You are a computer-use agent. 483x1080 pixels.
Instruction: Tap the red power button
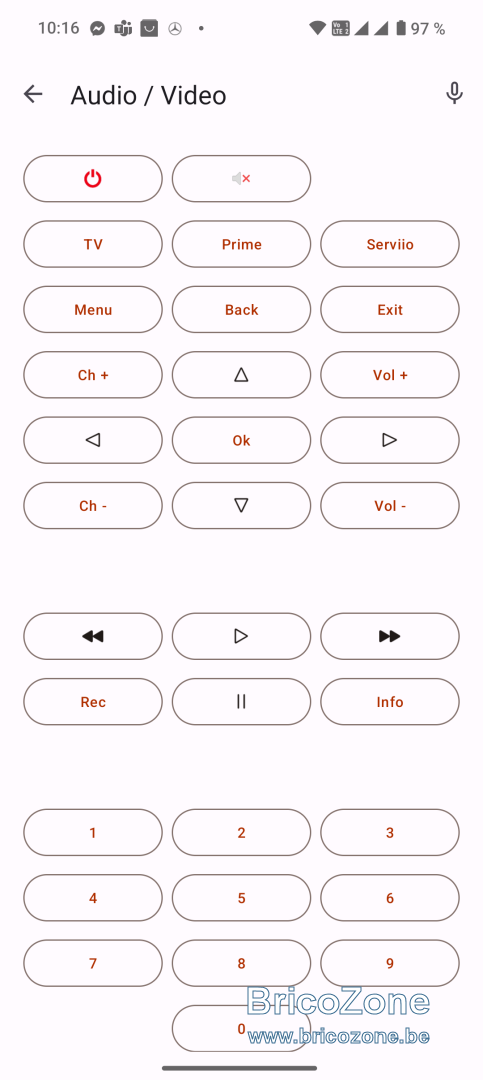tap(93, 178)
